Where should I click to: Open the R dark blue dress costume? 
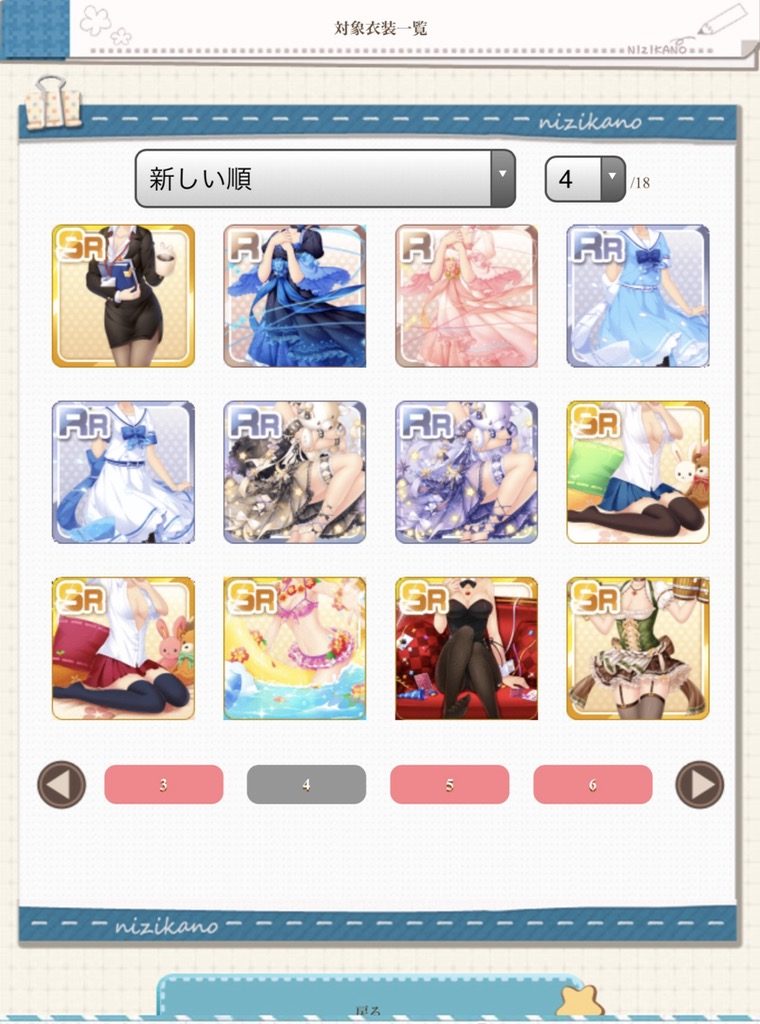(295, 296)
